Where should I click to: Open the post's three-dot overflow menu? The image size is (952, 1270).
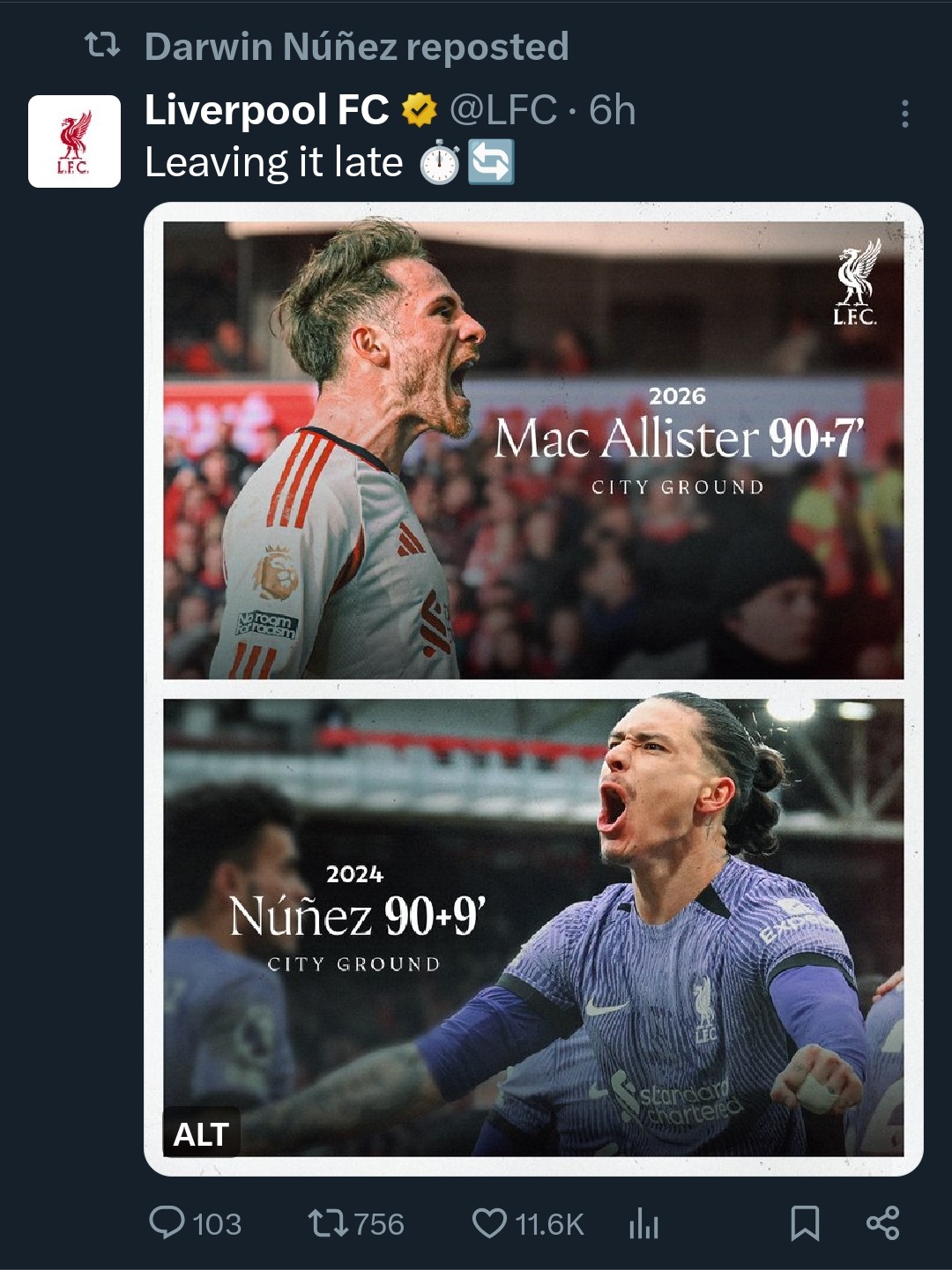click(x=904, y=114)
